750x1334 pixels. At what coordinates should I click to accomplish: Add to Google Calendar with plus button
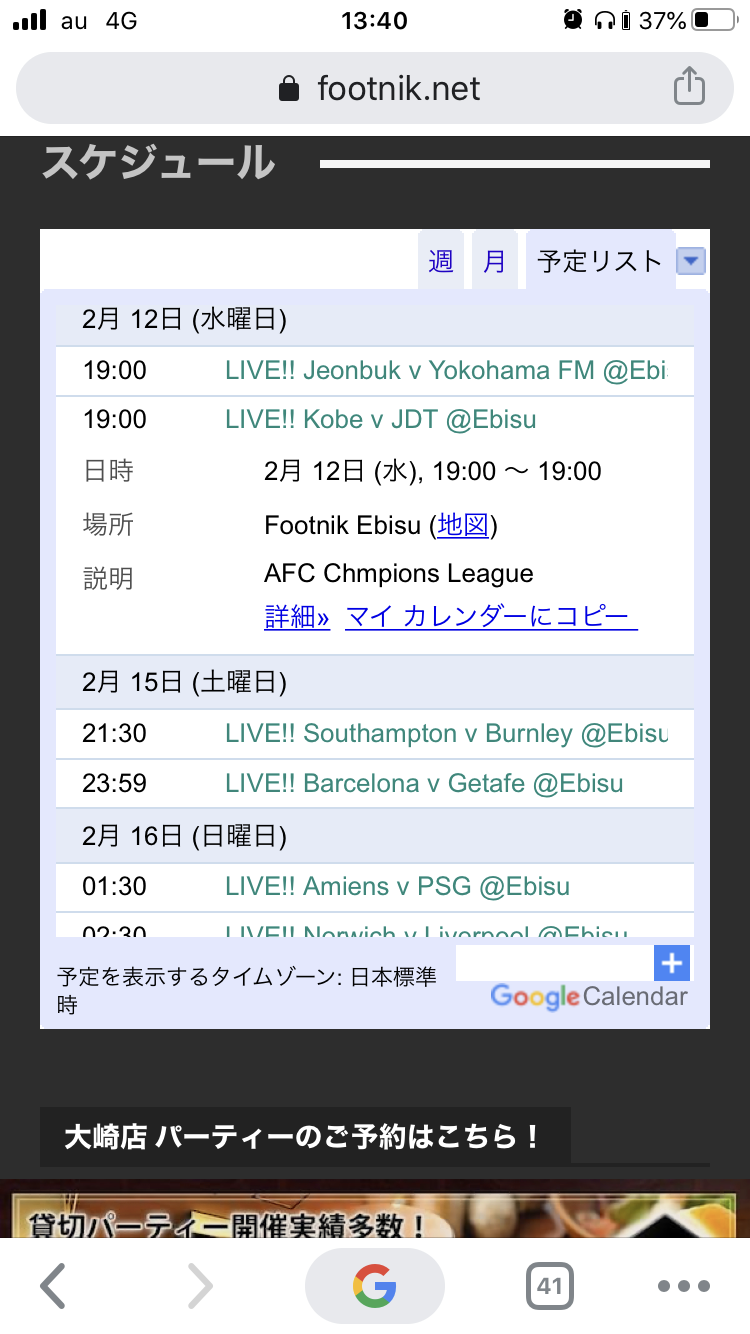[672, 963]
